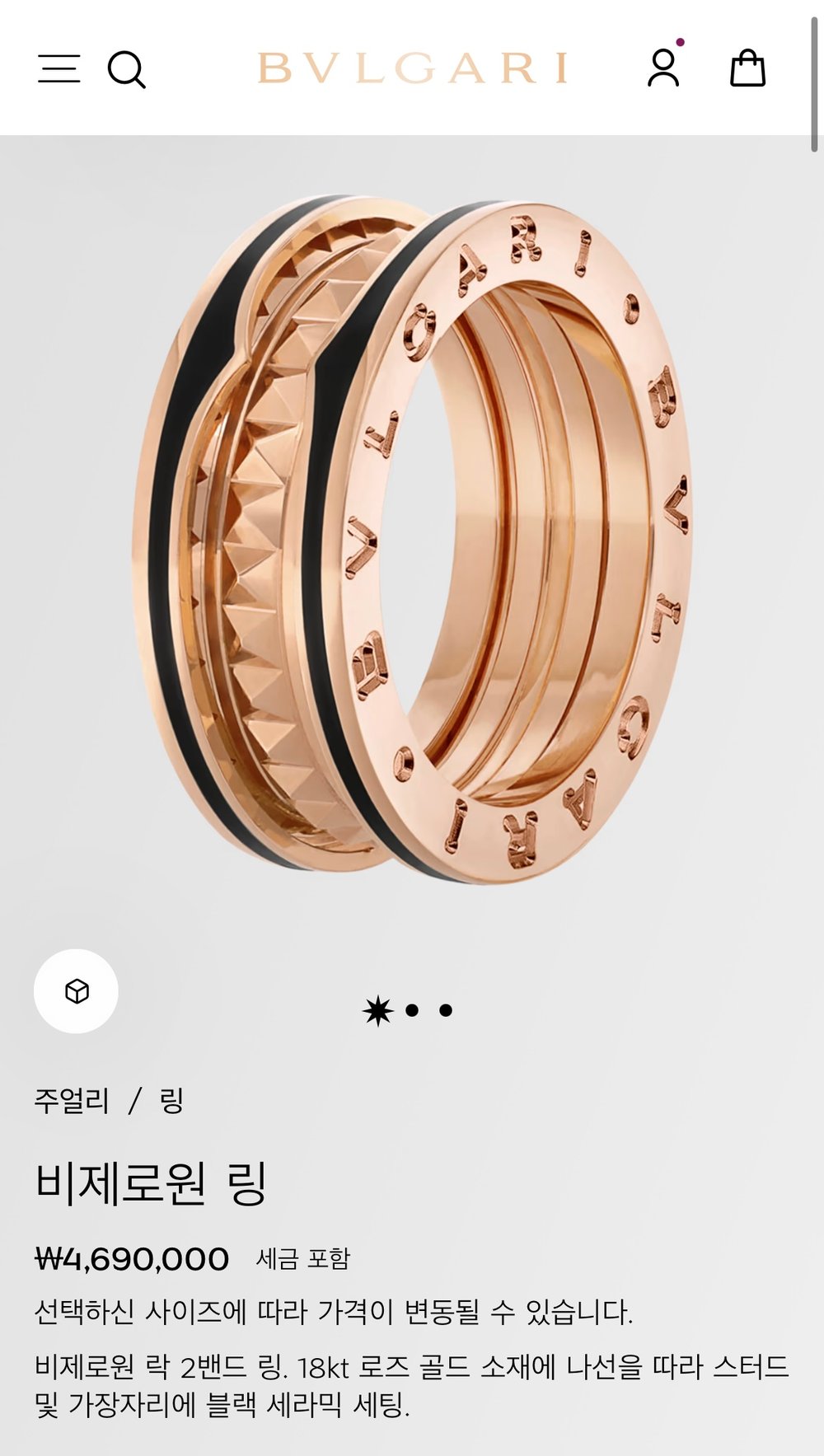
Task: Go to the BVLGARI home logo
Action: pos(412,68)
